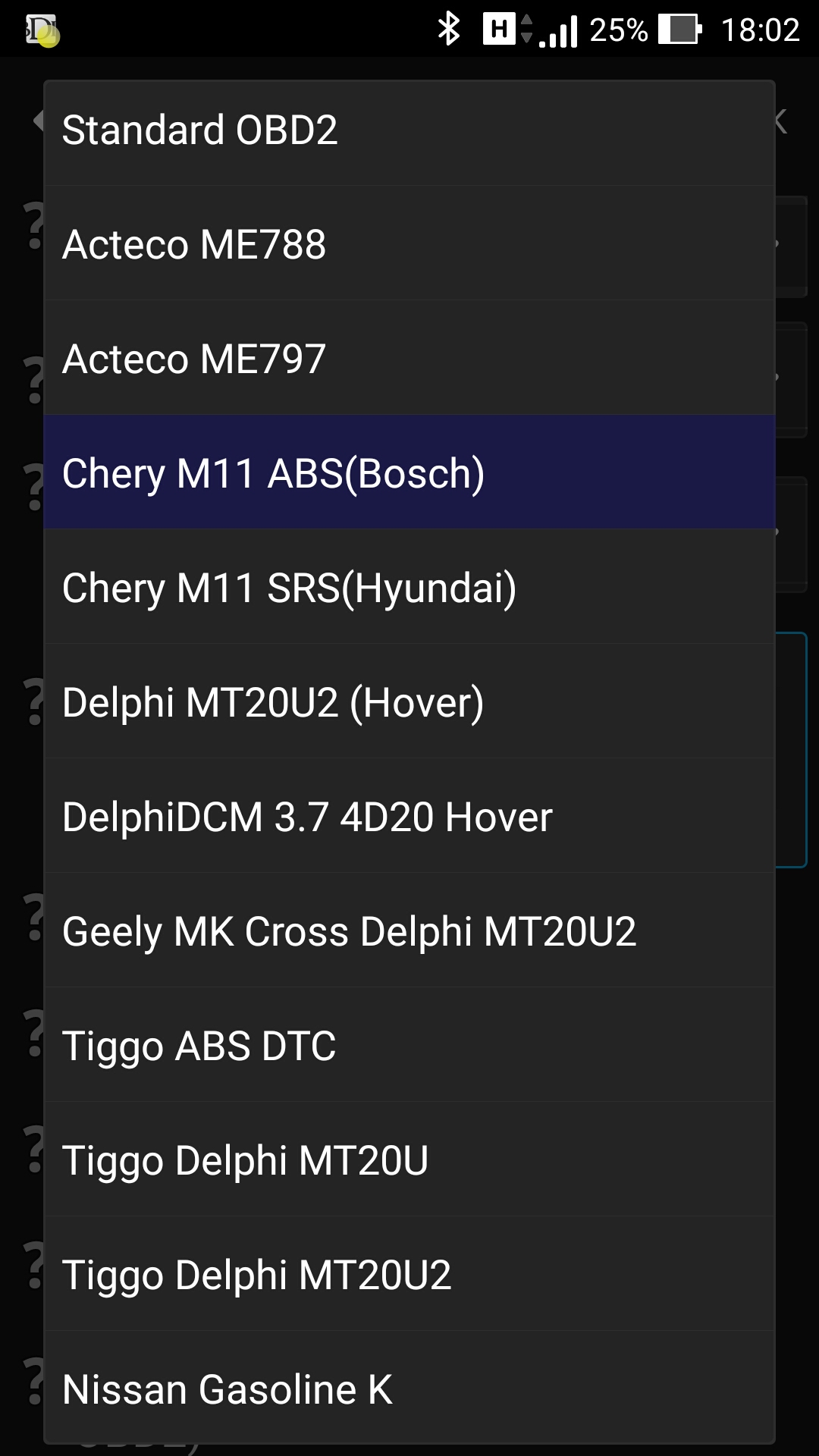Pick Acteco ME797 profile
The height and width of the screenshot is (1456, 819).
coord(409,359)
